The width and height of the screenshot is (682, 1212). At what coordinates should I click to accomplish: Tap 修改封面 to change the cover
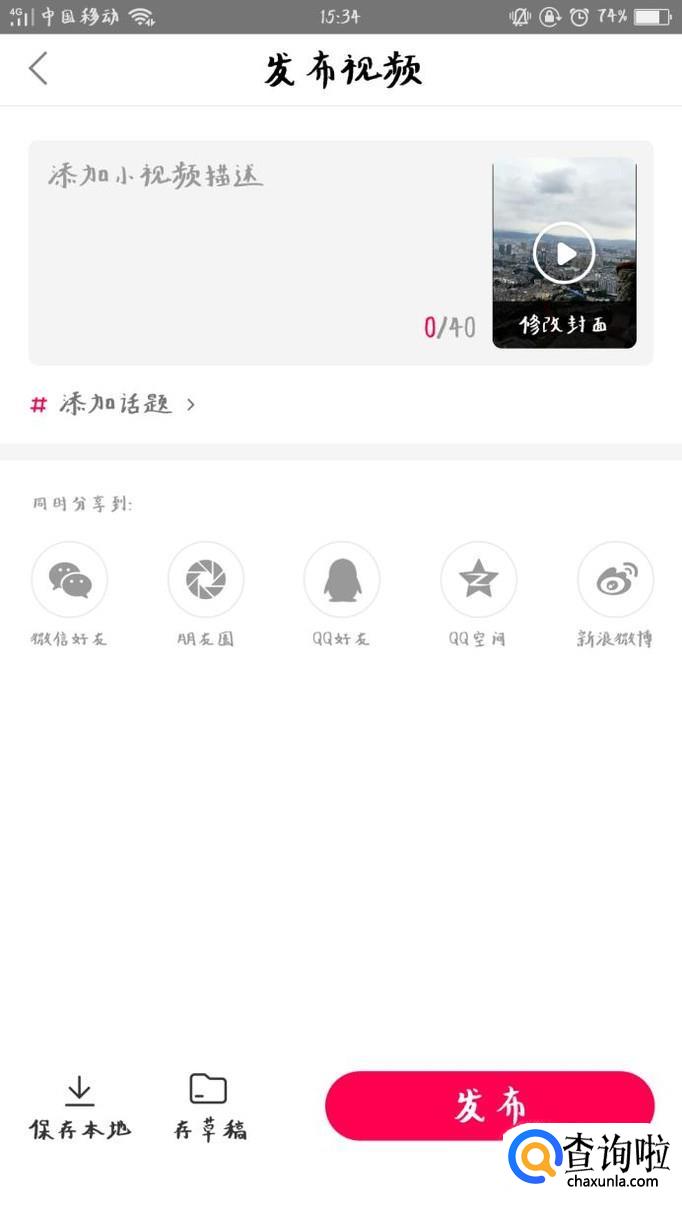tap(564, 326)
